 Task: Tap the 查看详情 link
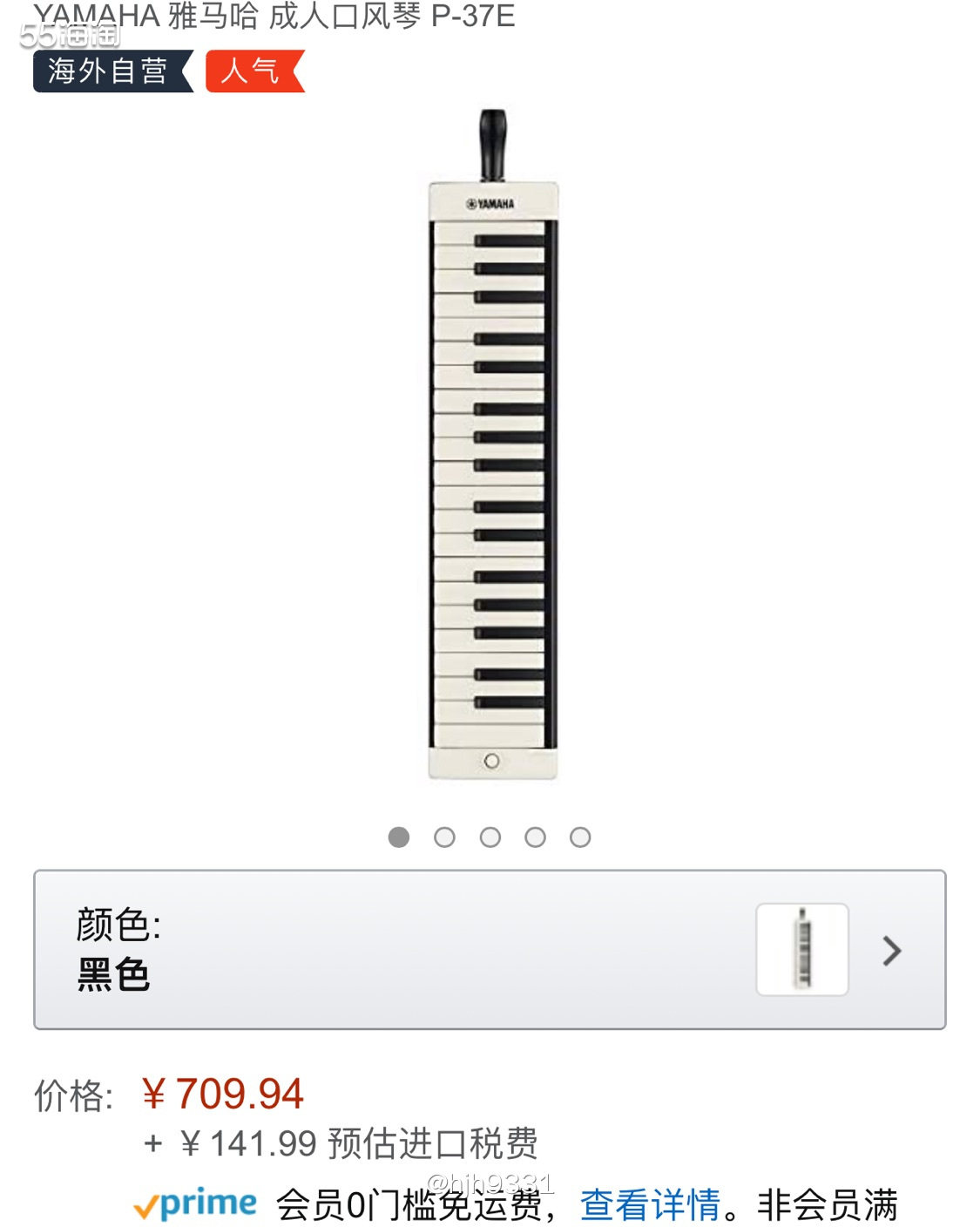click(x=651, y=1205)
